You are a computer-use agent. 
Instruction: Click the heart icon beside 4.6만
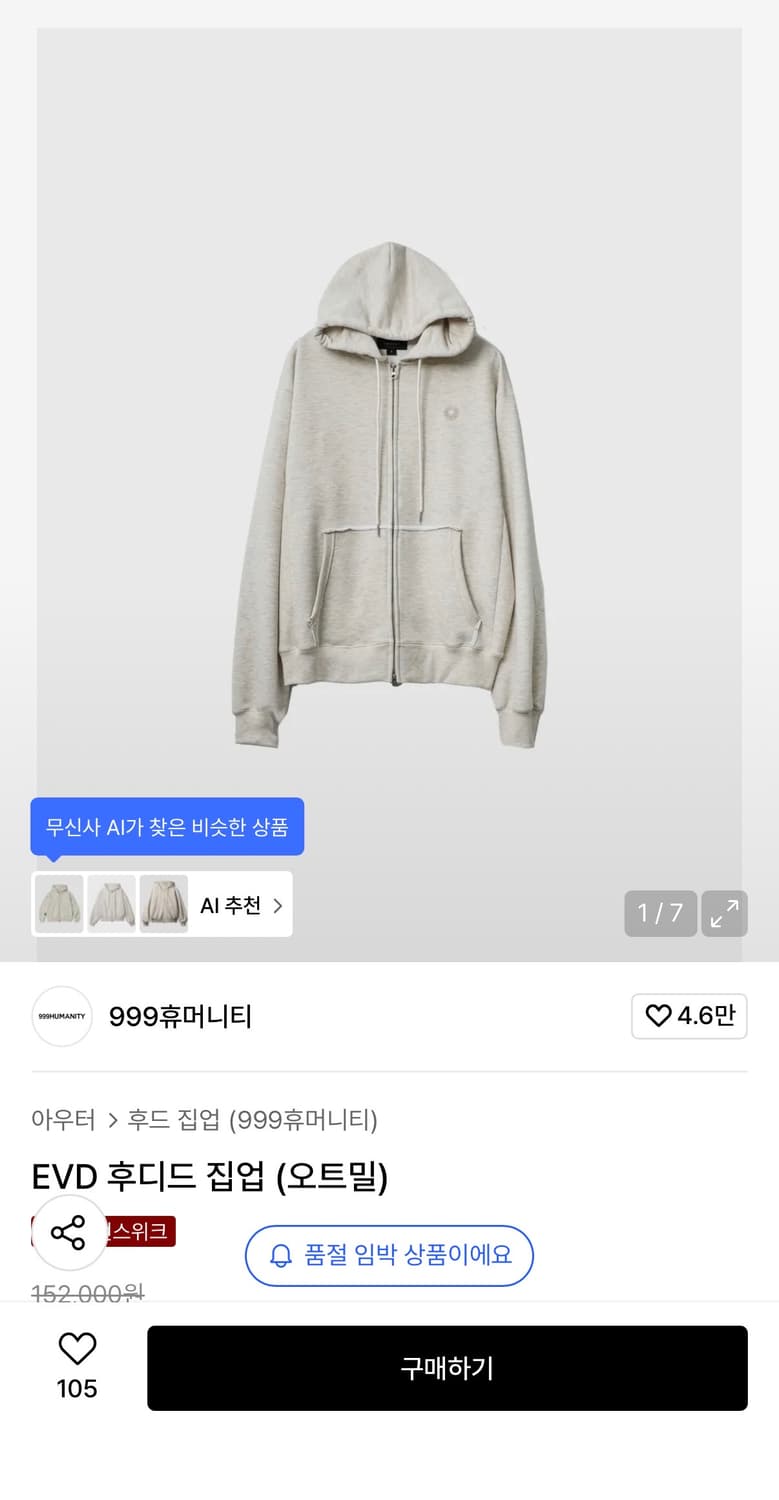(657, 1016)
